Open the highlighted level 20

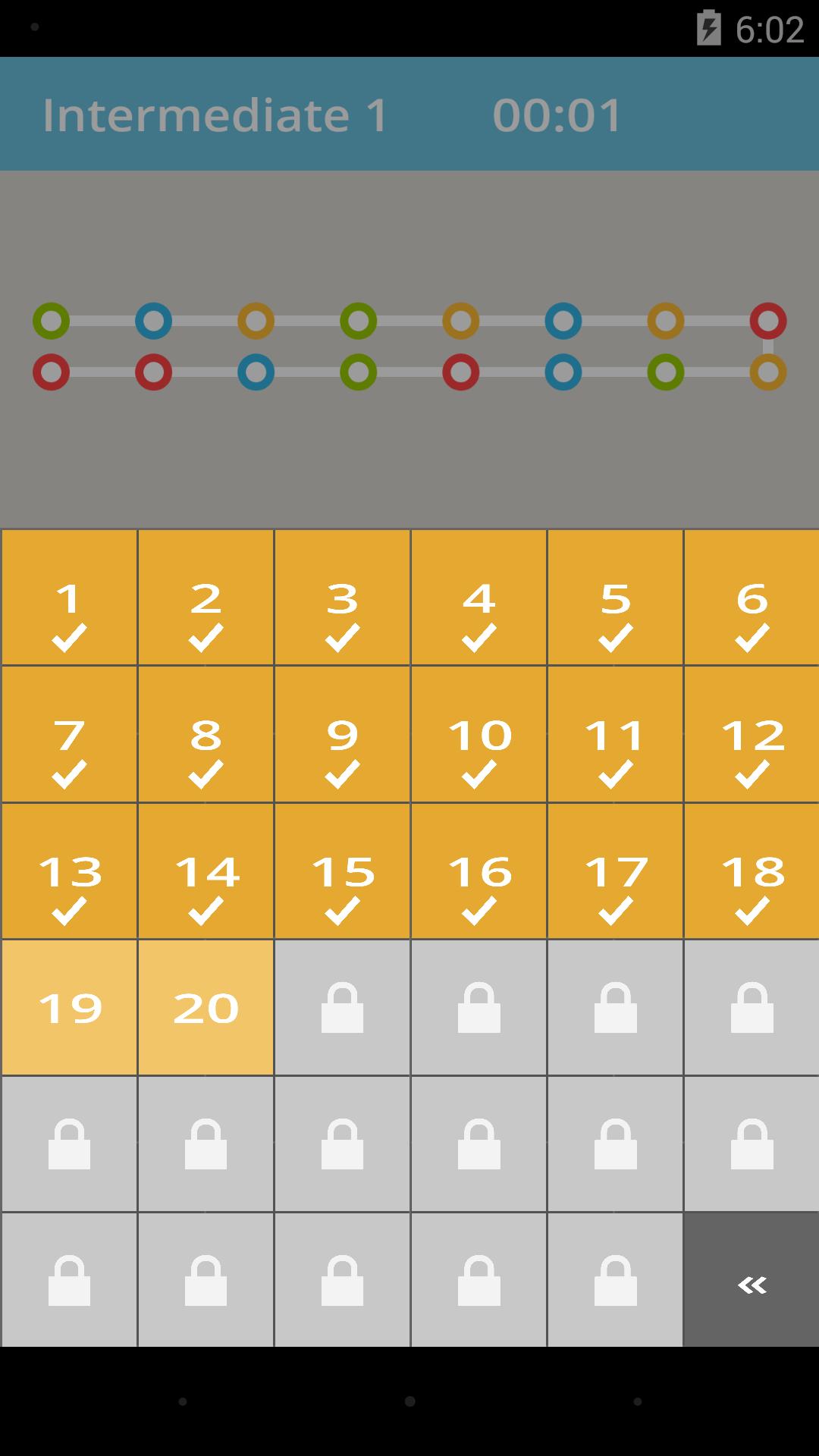pyautogui.click(x=206, y=1007)
